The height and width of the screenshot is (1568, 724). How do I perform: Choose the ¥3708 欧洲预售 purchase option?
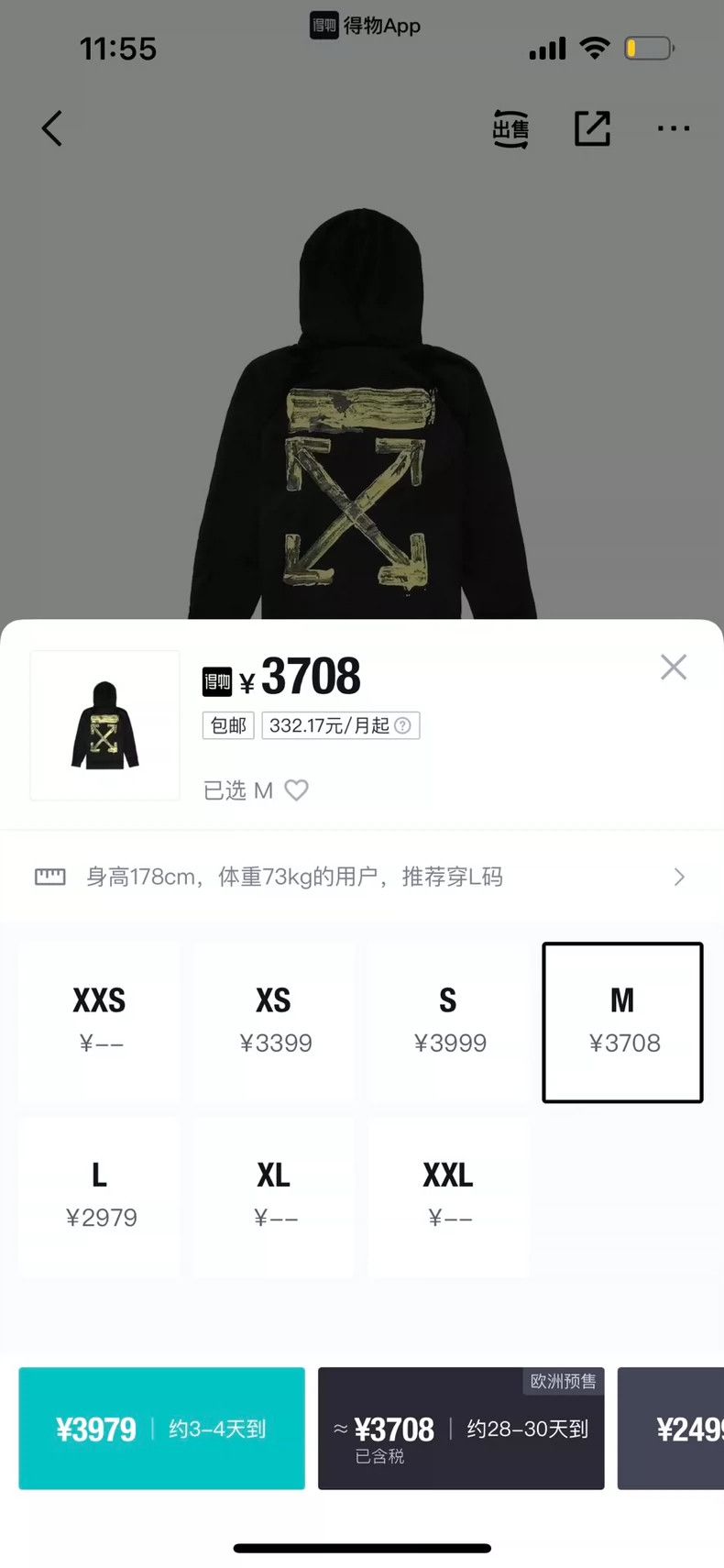click(x=461, y=1428)
